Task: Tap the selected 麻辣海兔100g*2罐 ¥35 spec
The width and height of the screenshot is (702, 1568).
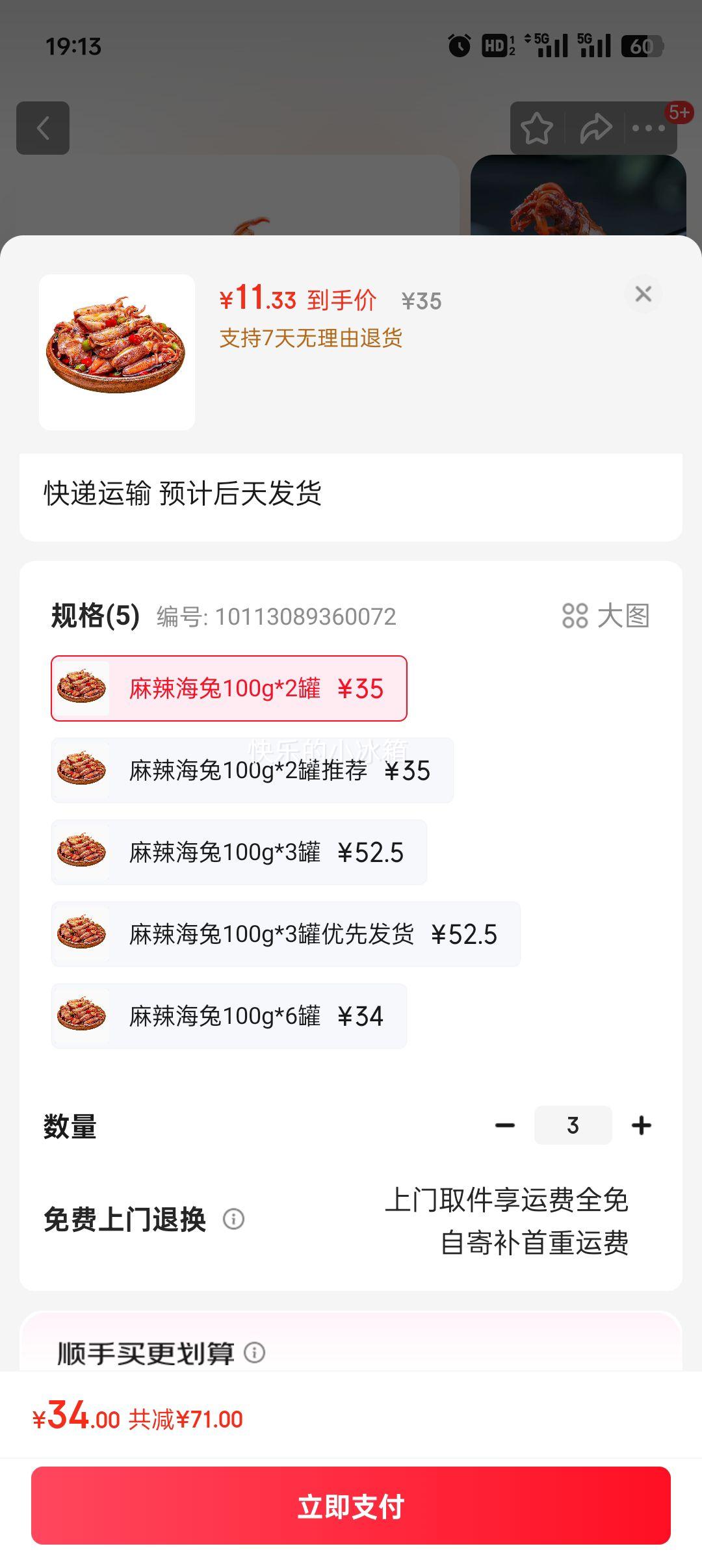Action: (229, 688)
